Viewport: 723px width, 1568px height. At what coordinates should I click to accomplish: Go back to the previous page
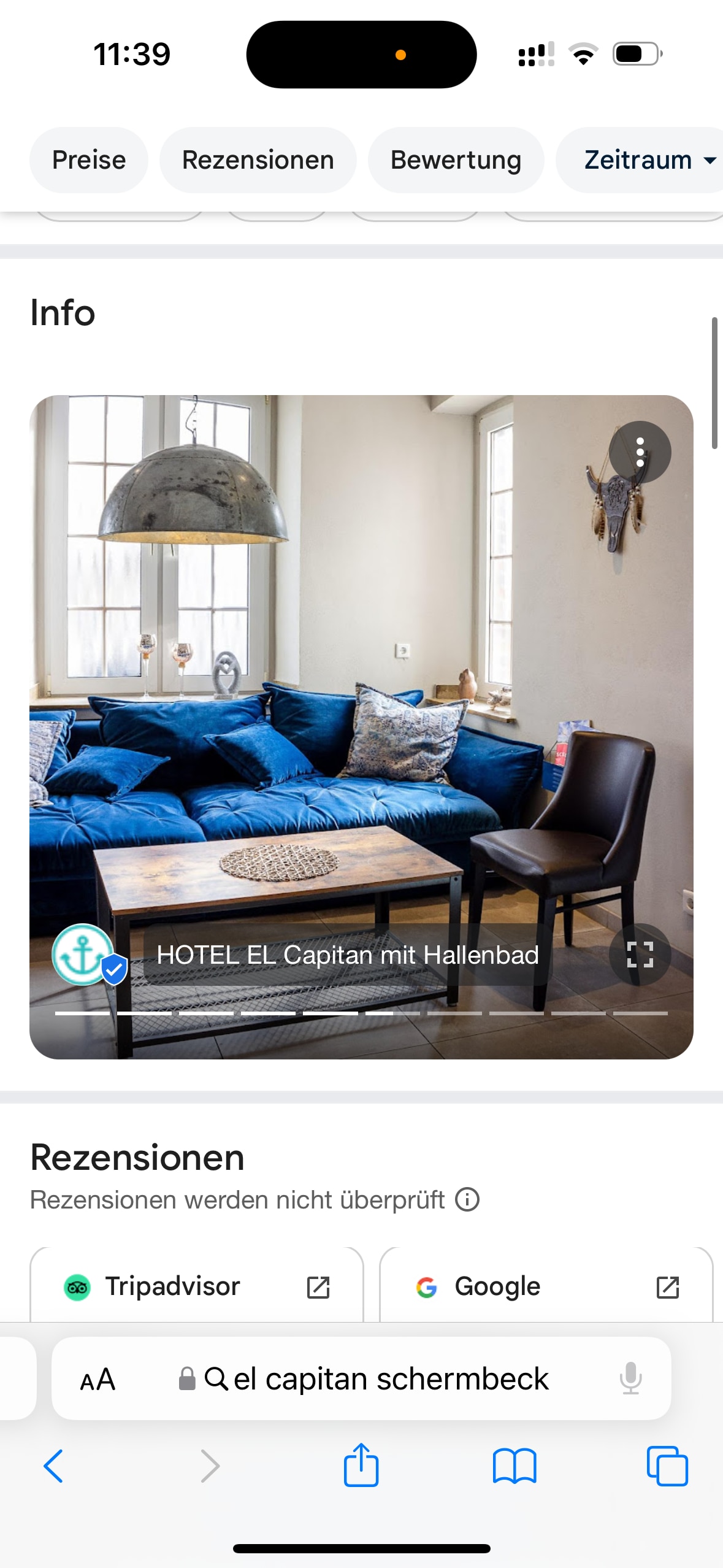pos(53,1466)
